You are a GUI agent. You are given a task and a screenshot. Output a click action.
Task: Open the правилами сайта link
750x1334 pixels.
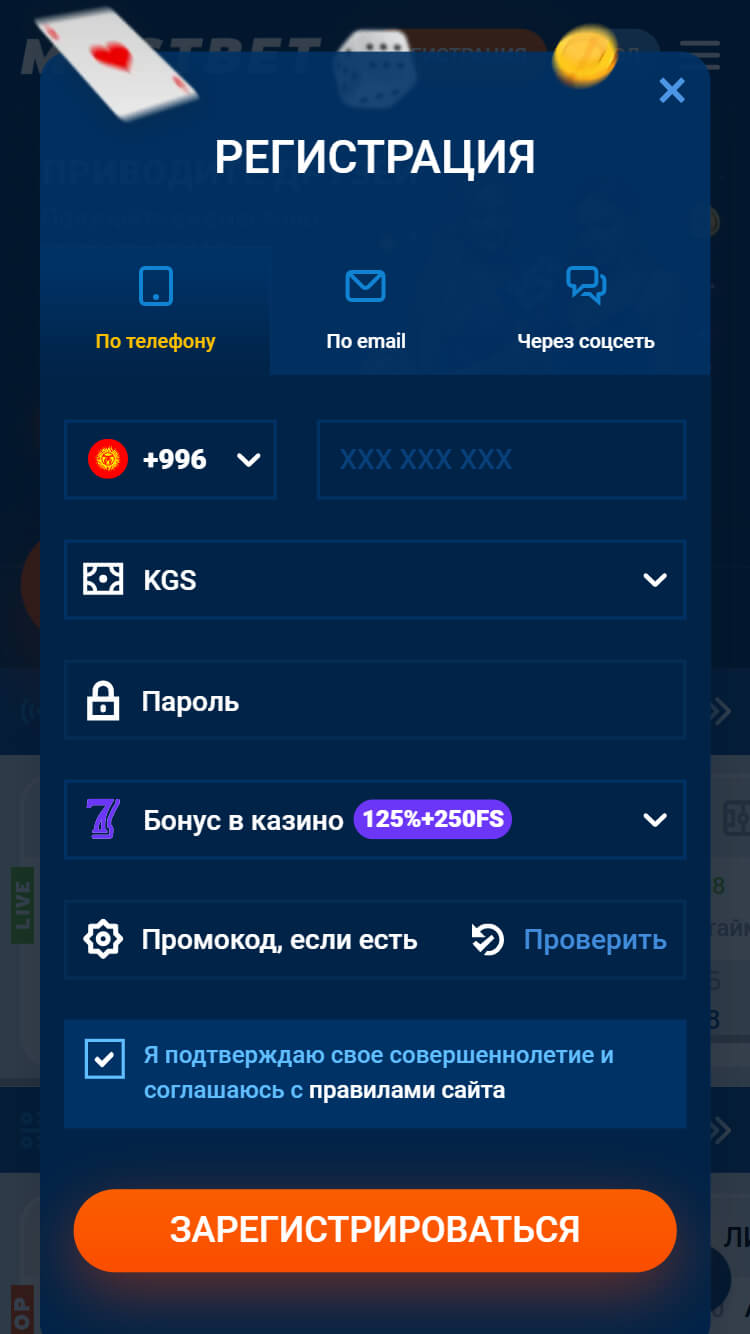click(x=407, y=1090)
